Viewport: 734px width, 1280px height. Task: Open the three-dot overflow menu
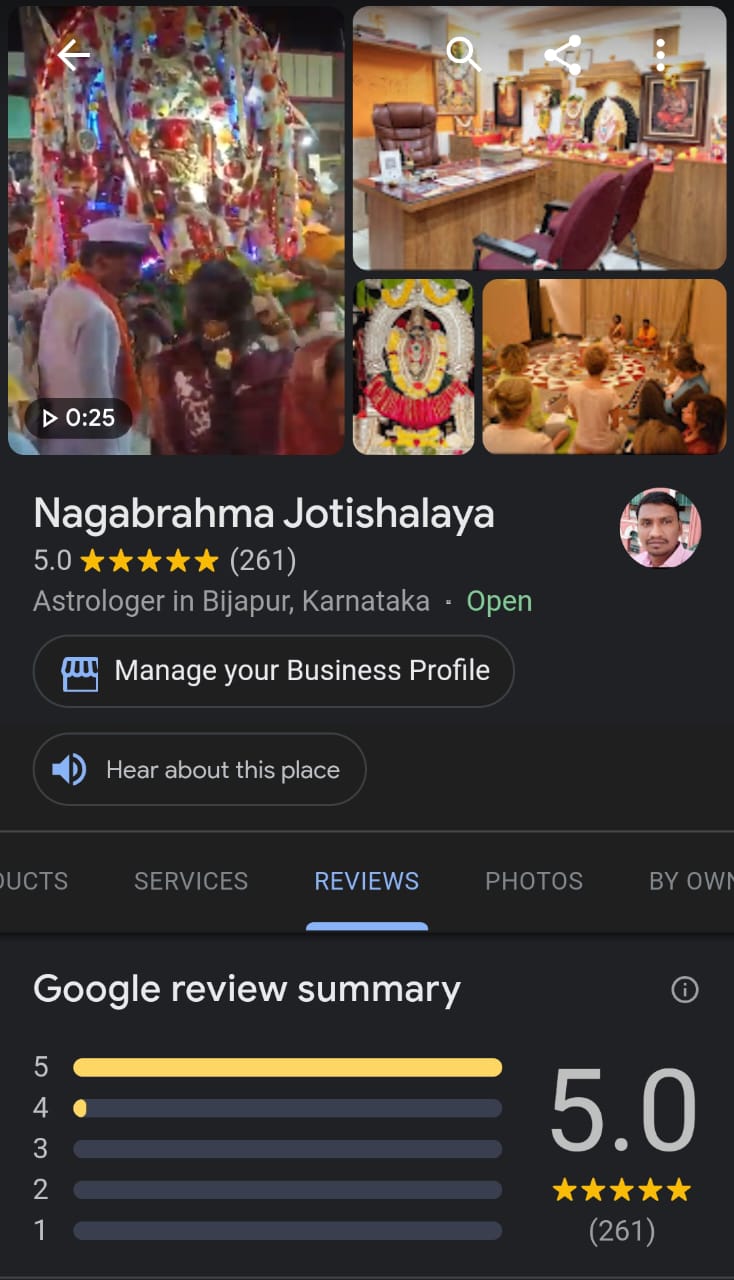click(x=661, y=55)
